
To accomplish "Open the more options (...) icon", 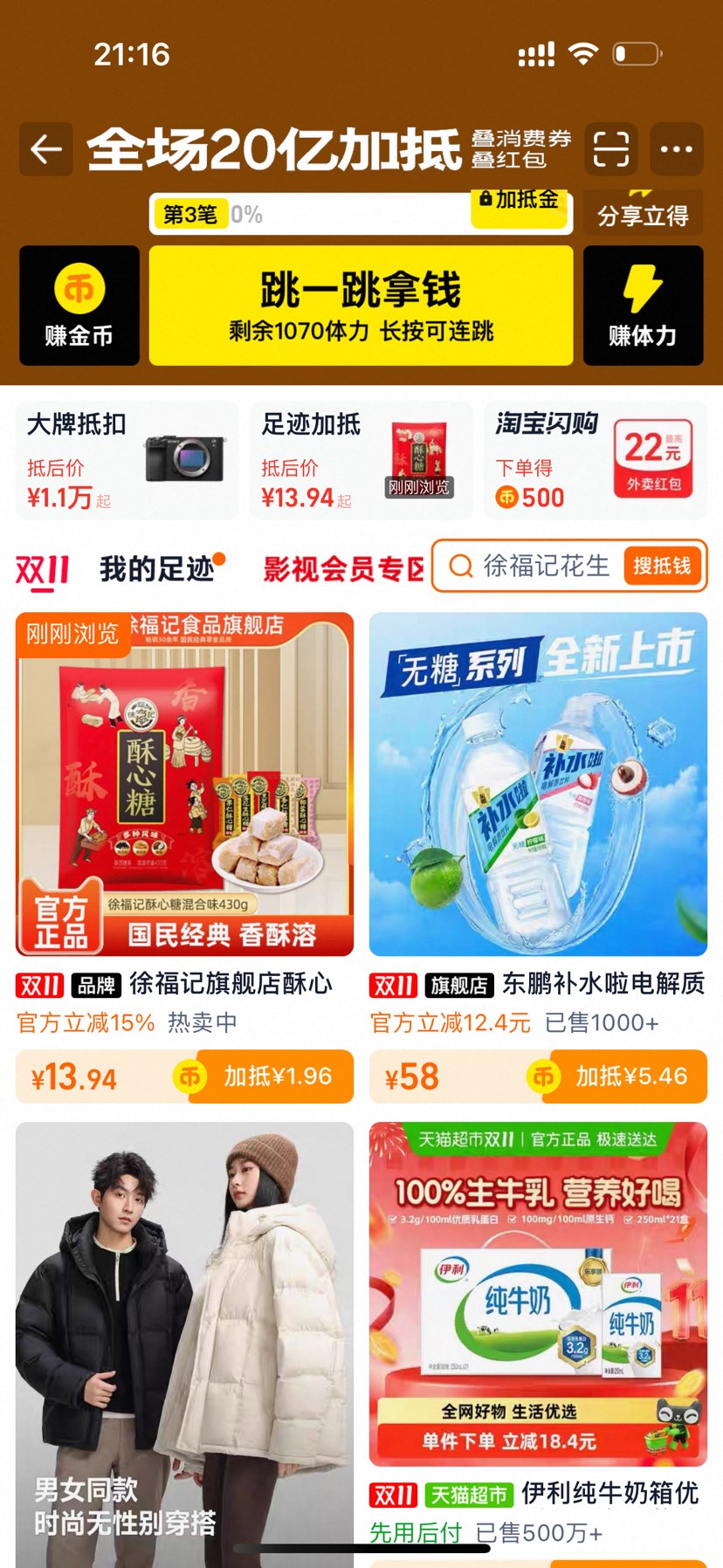I will (678, 149).
